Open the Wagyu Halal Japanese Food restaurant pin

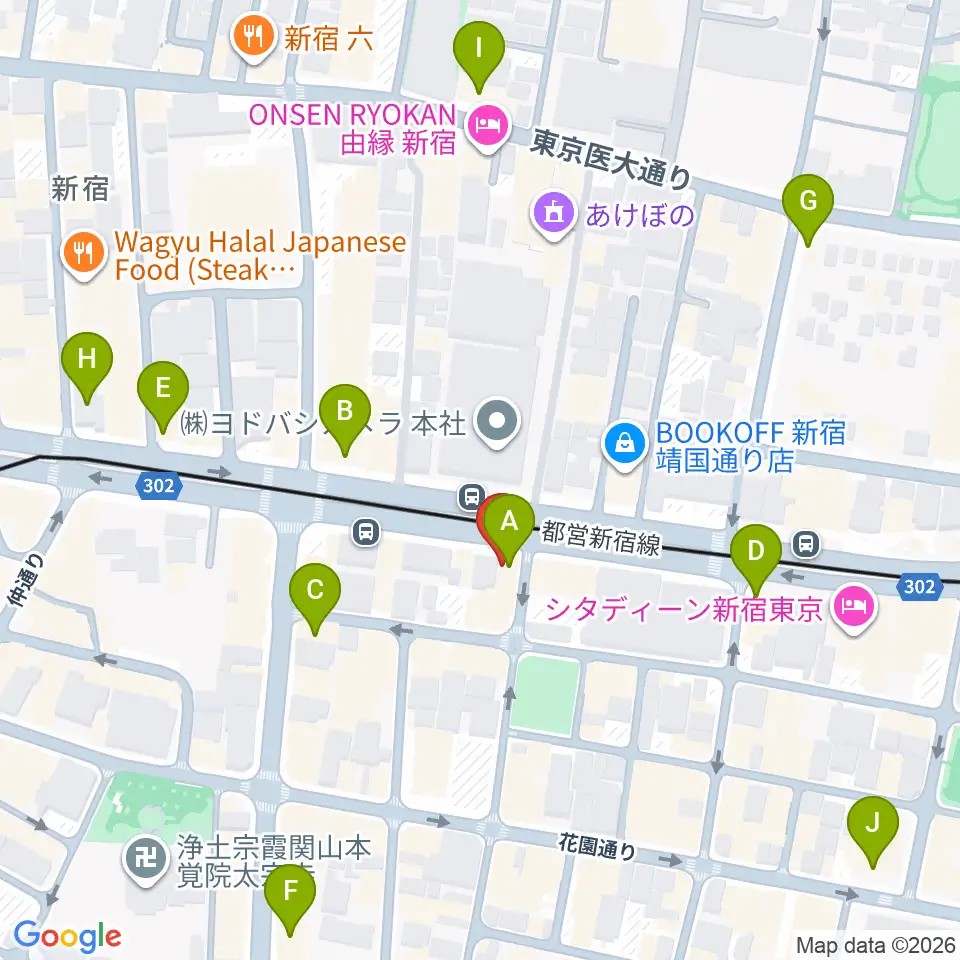(84, 255)
